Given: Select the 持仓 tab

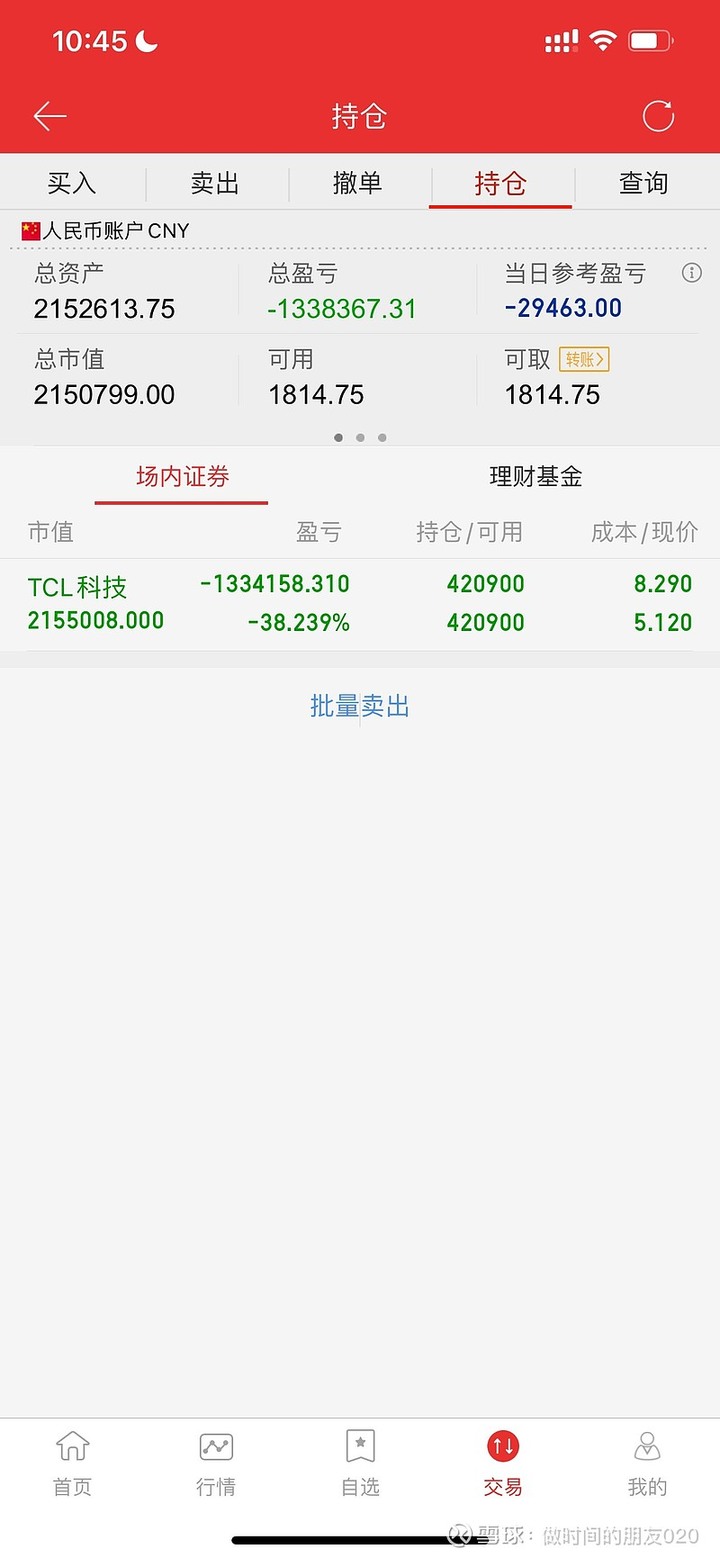Looking at the screenshot, I should pyautogui.click(x=501, y=183).
